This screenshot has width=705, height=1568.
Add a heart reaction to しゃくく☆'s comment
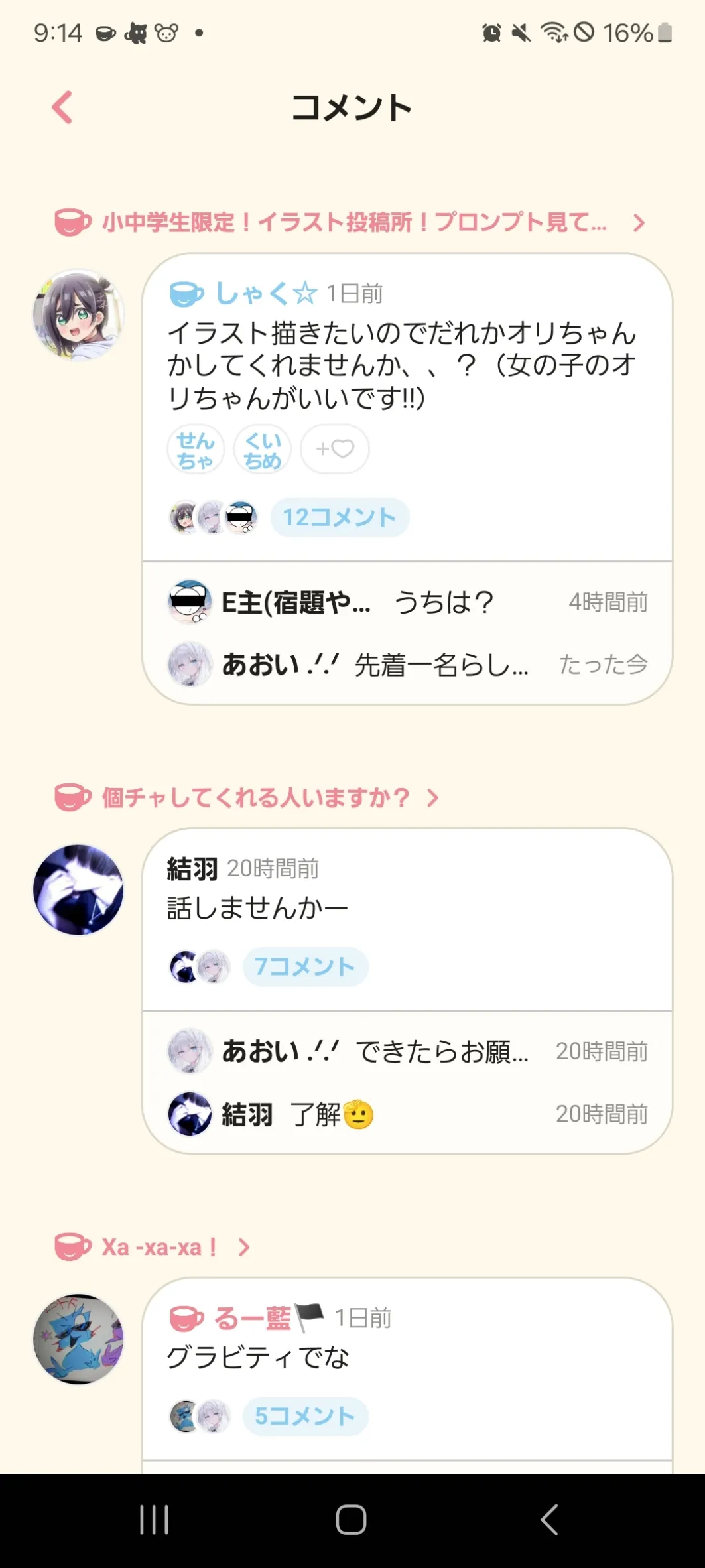tap(334, 450)
